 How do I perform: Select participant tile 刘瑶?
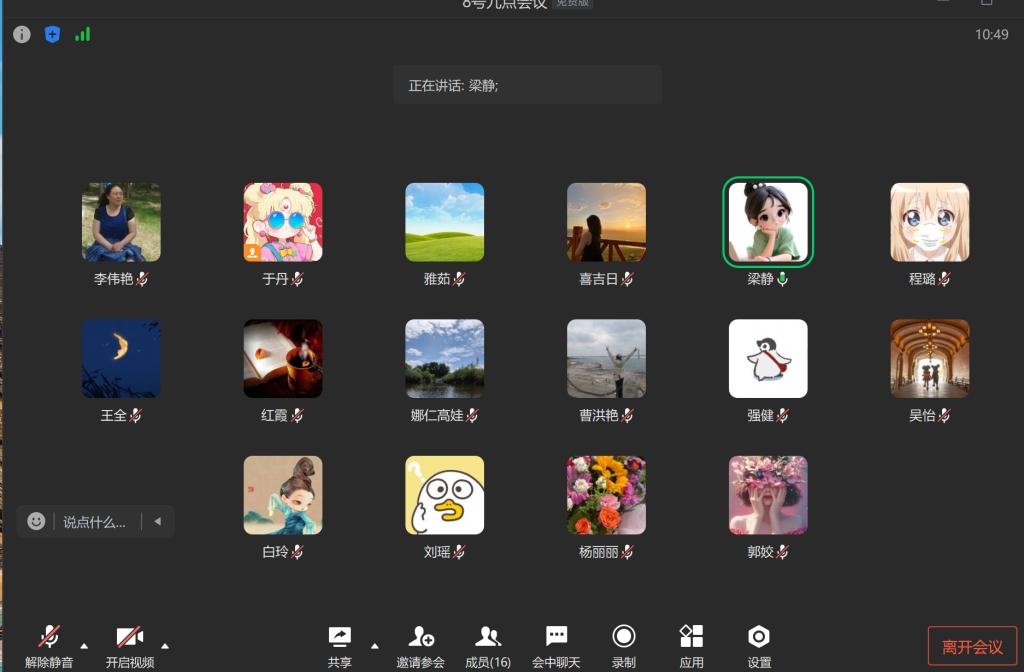click(x=444, y=495)
